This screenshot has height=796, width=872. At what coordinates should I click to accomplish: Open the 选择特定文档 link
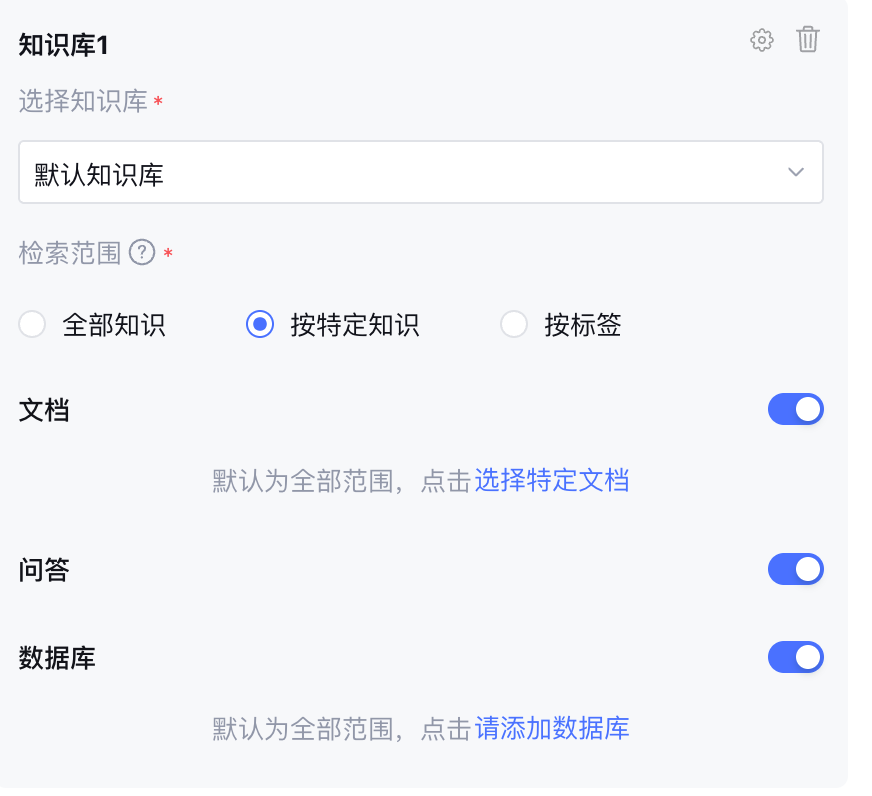pos(551,481)
